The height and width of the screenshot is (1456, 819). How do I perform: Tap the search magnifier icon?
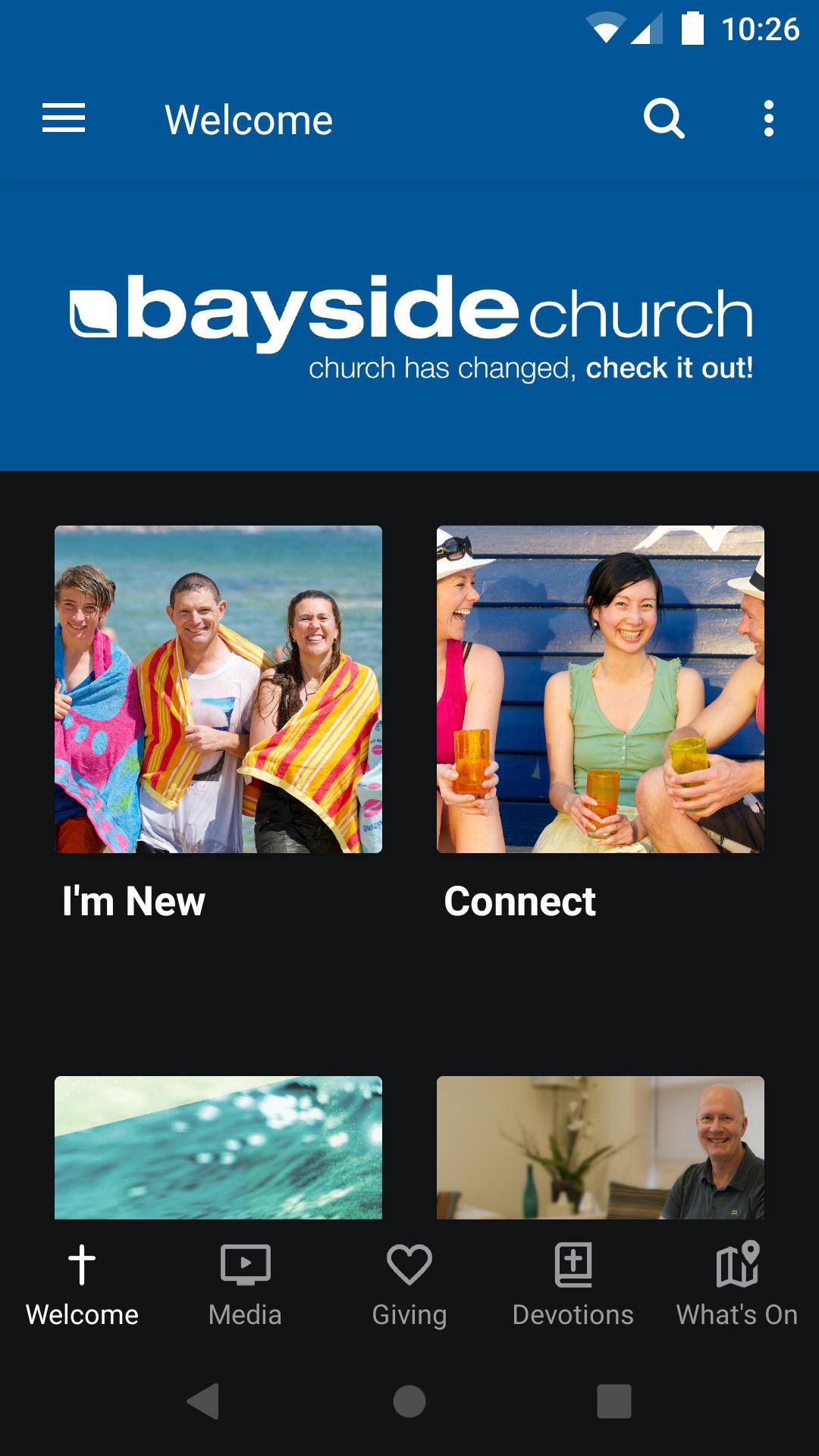(664, 118)
